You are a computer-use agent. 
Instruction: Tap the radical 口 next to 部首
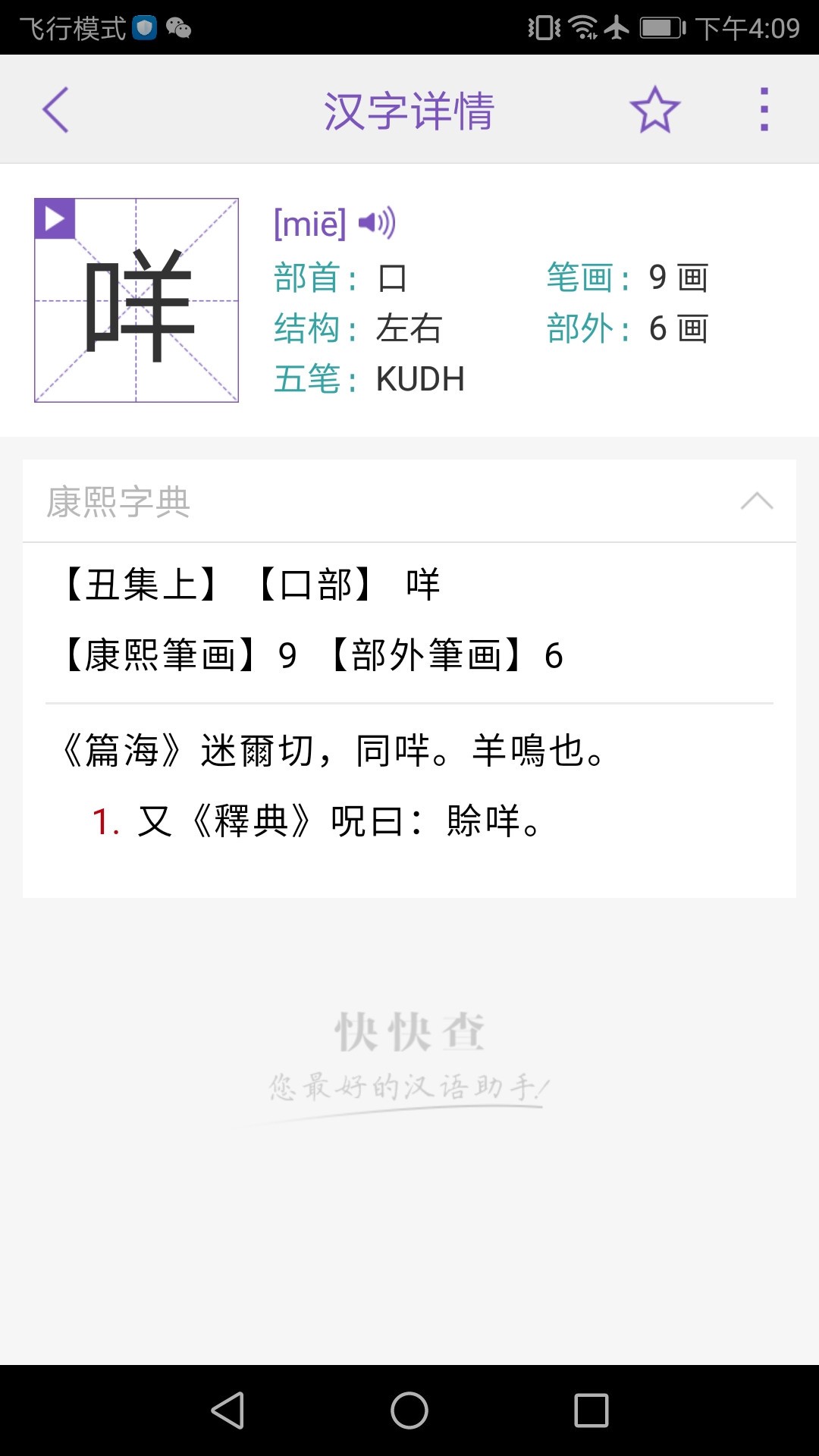tap(391, 278)
